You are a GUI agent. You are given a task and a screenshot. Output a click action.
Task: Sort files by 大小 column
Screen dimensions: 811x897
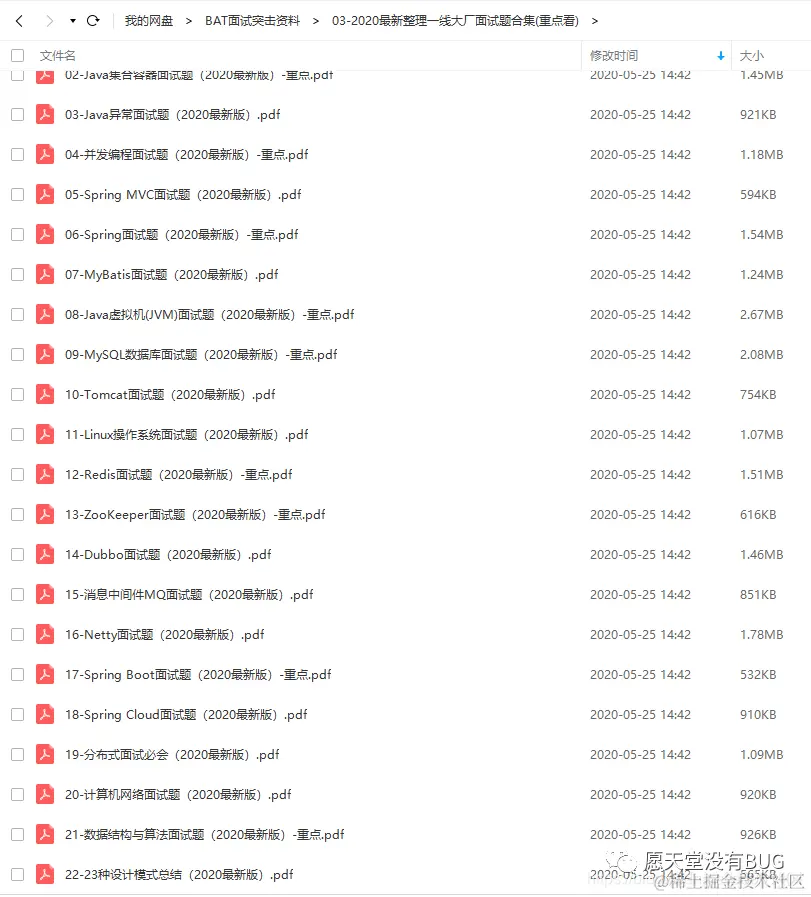coord(751,56)
